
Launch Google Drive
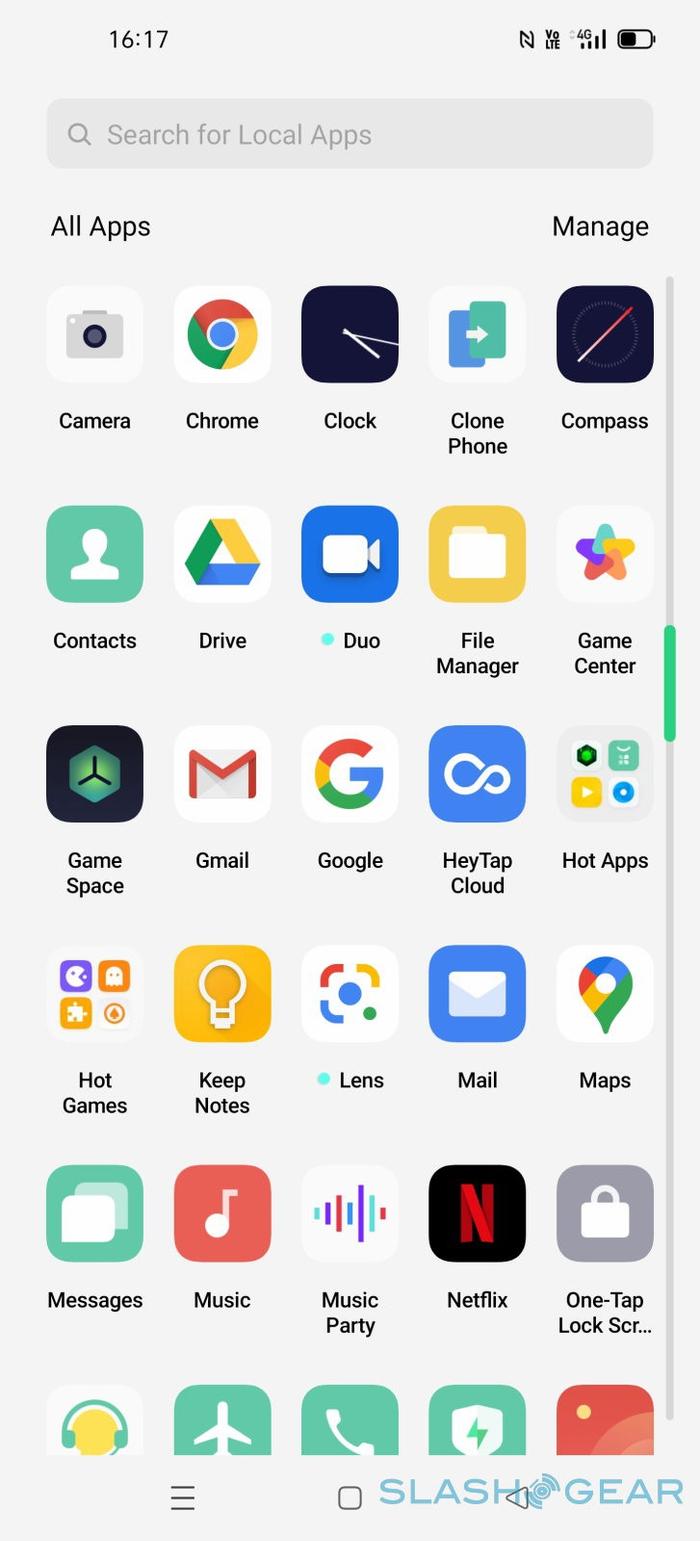point(222,554)
